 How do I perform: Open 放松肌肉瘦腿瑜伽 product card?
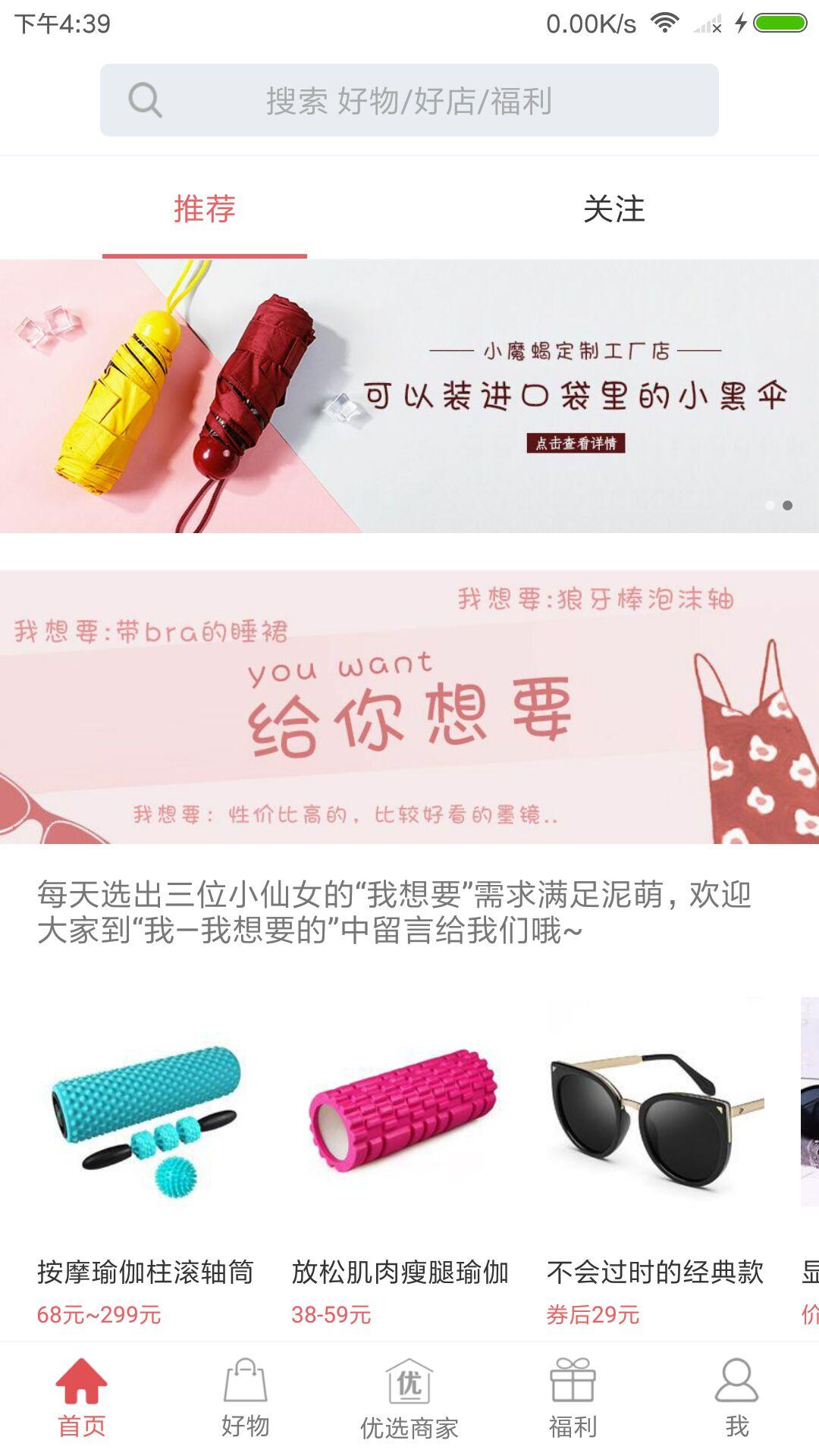pyautogui.click(x=400, y=1160)
